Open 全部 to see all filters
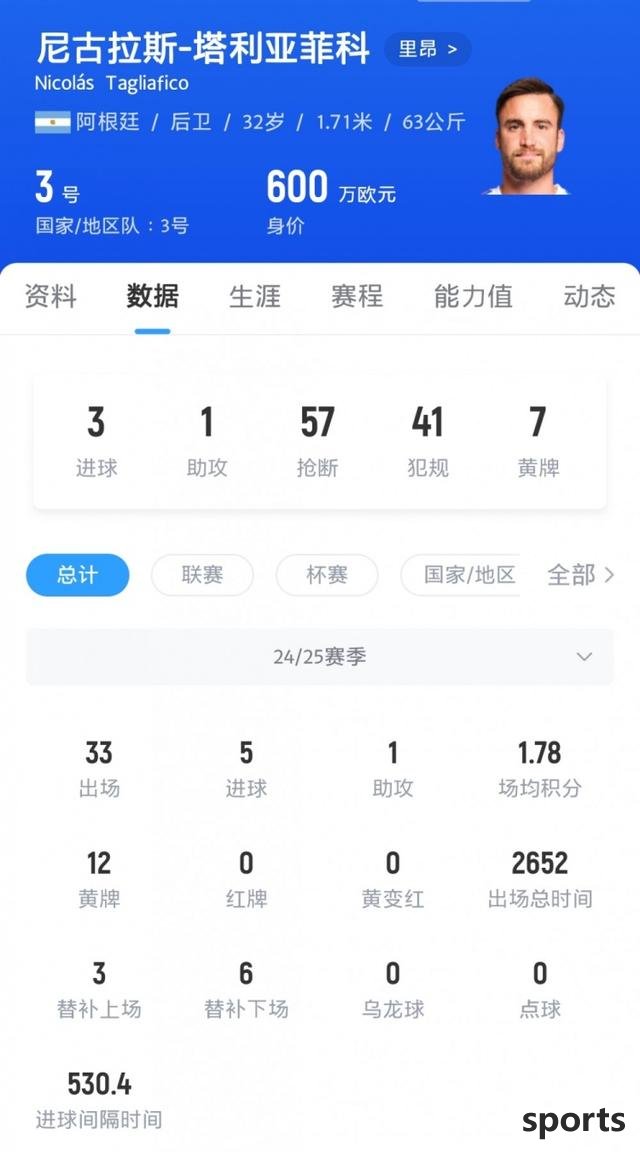 580,575
